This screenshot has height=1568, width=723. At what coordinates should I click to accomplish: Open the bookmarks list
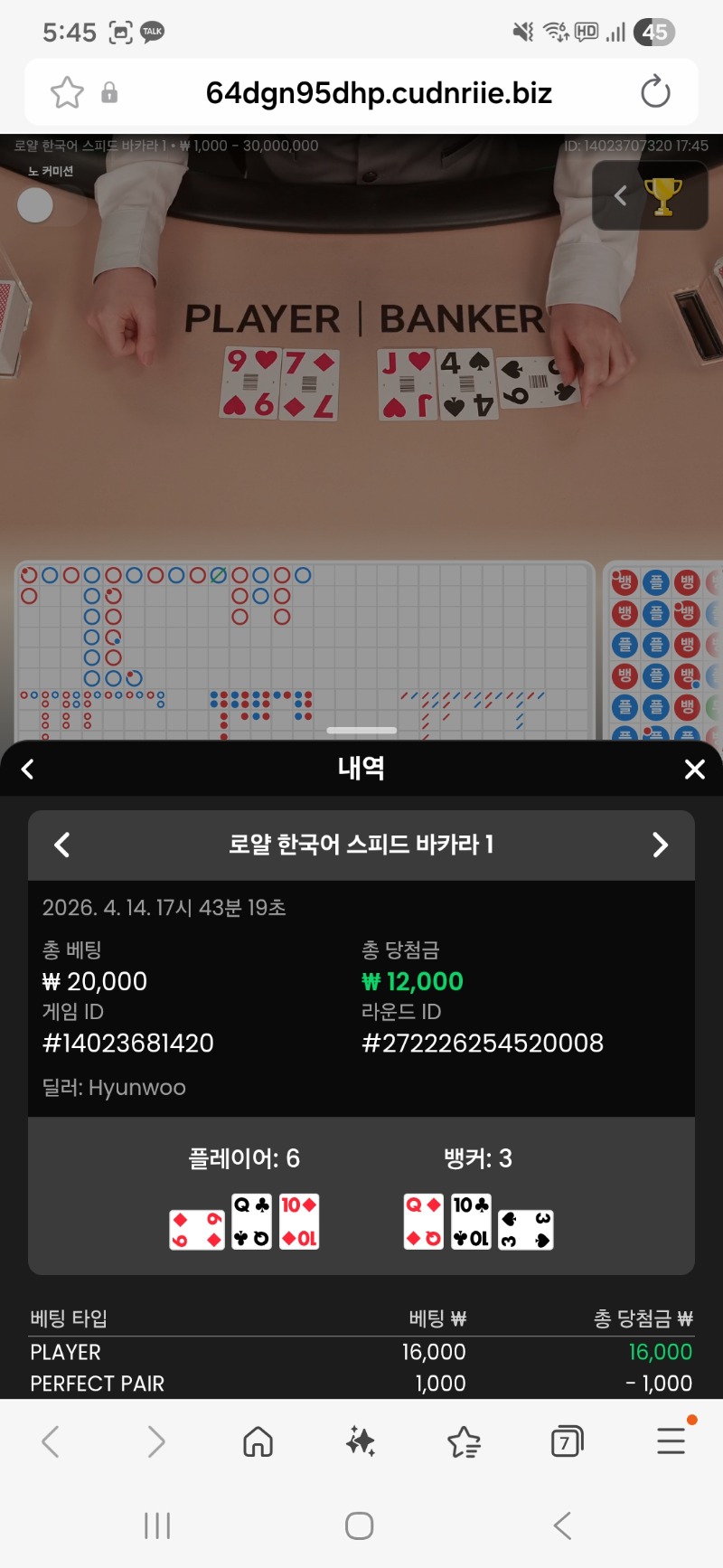click(464, 1441)
